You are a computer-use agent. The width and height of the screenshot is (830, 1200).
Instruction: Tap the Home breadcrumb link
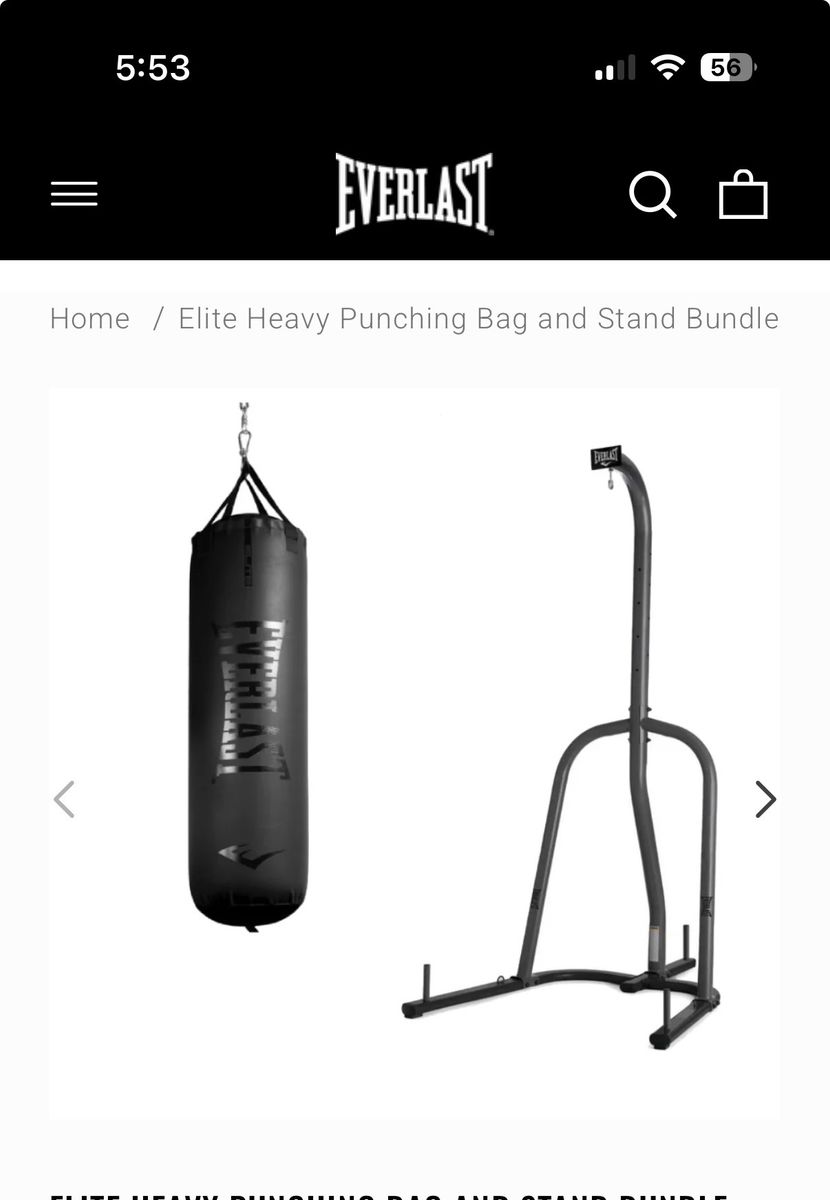tap(90, 319)
